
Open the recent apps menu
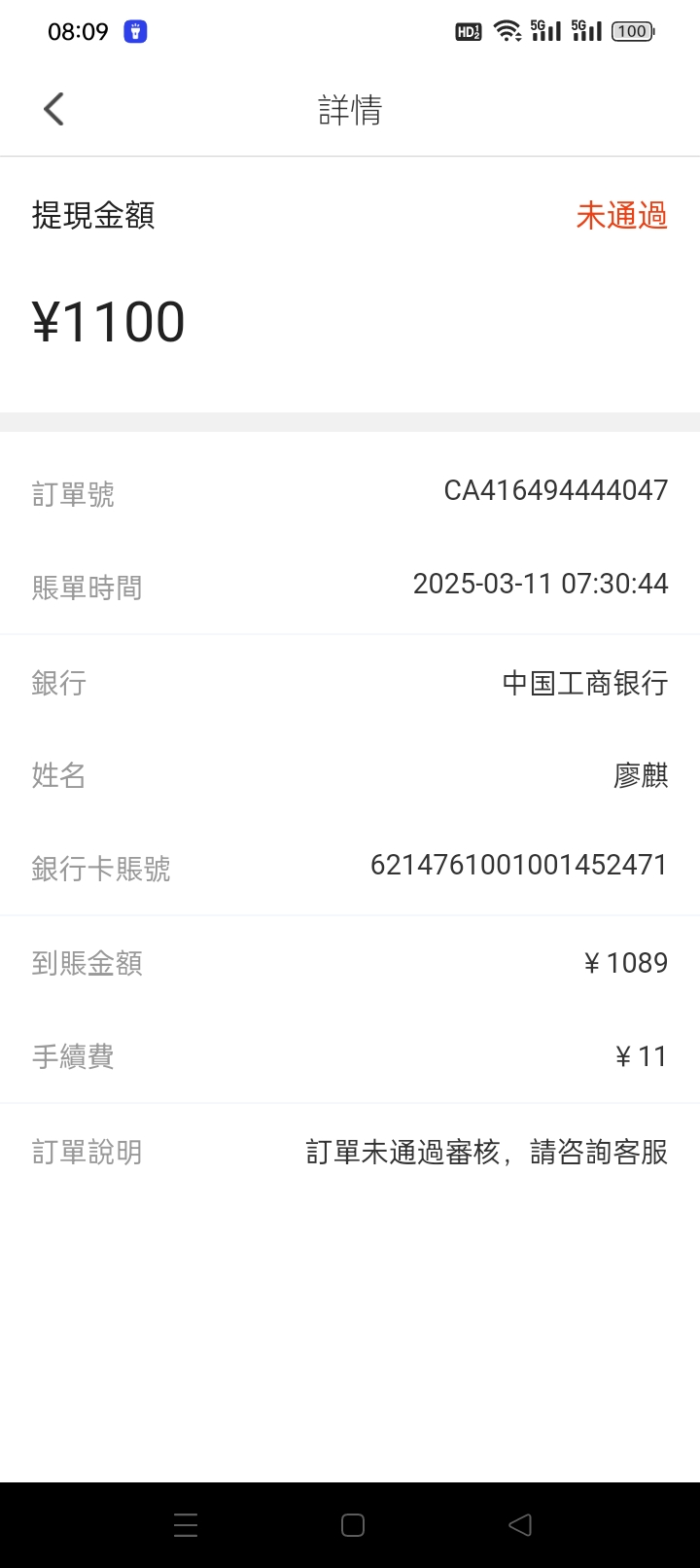186,1525
